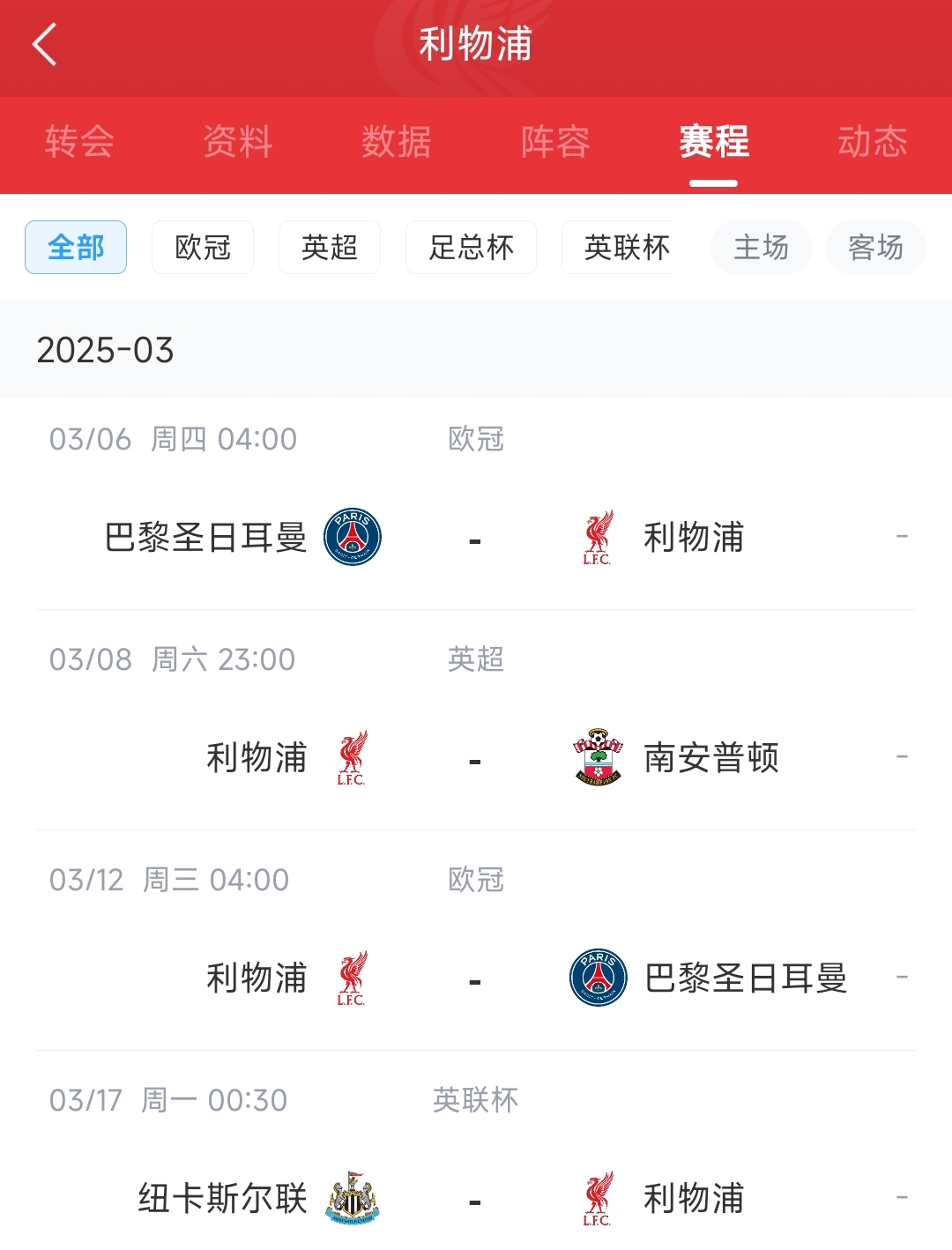Switch to the 数据 tab
952x1250 pixels.
[397, 142]
